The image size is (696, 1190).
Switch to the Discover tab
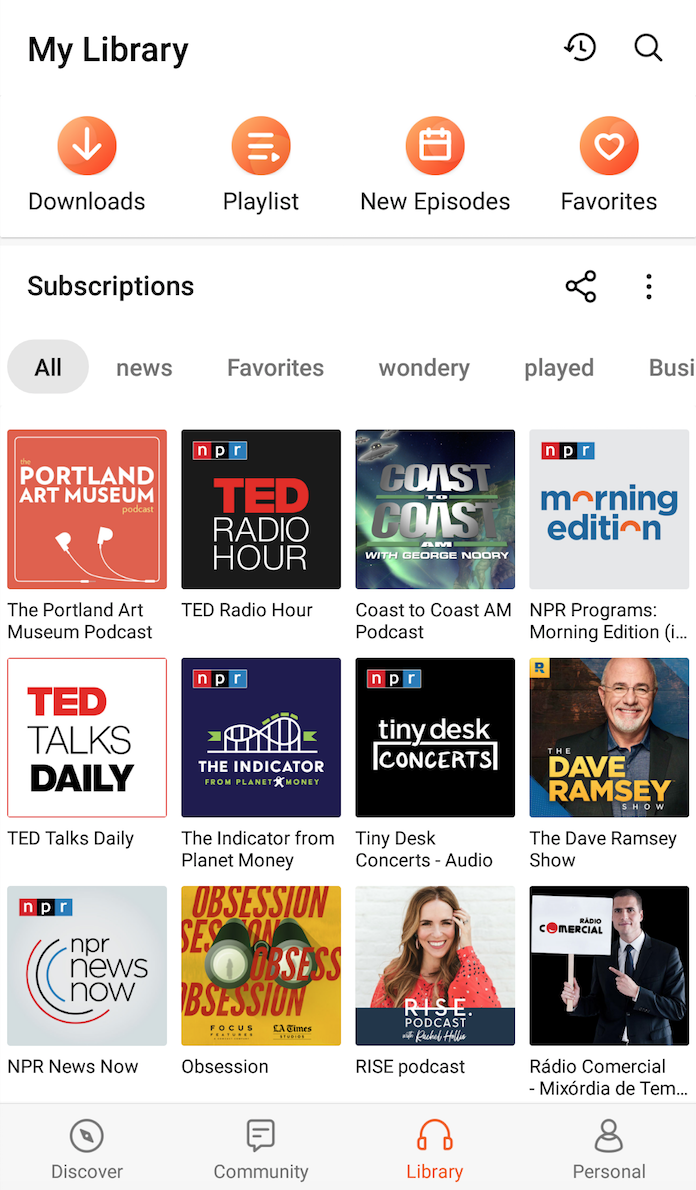[87, 1150]
